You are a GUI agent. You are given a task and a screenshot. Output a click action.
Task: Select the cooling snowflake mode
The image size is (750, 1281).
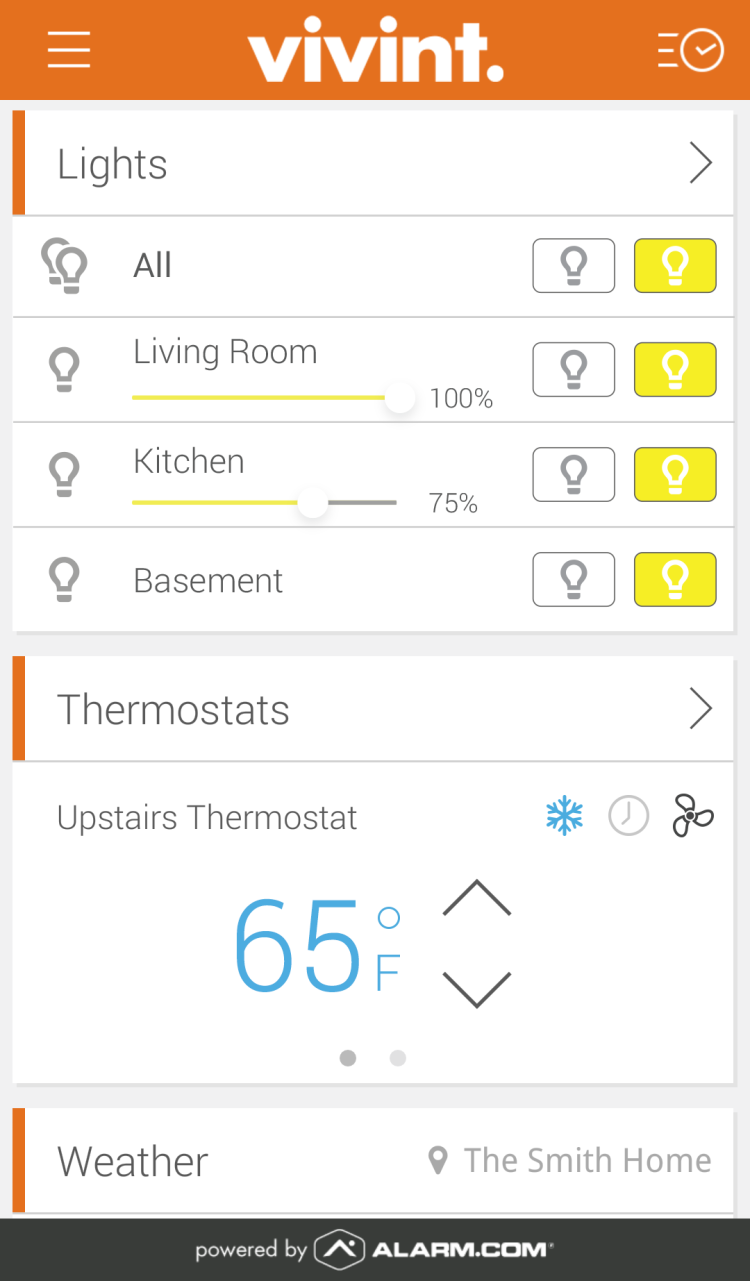click(564, 816)
